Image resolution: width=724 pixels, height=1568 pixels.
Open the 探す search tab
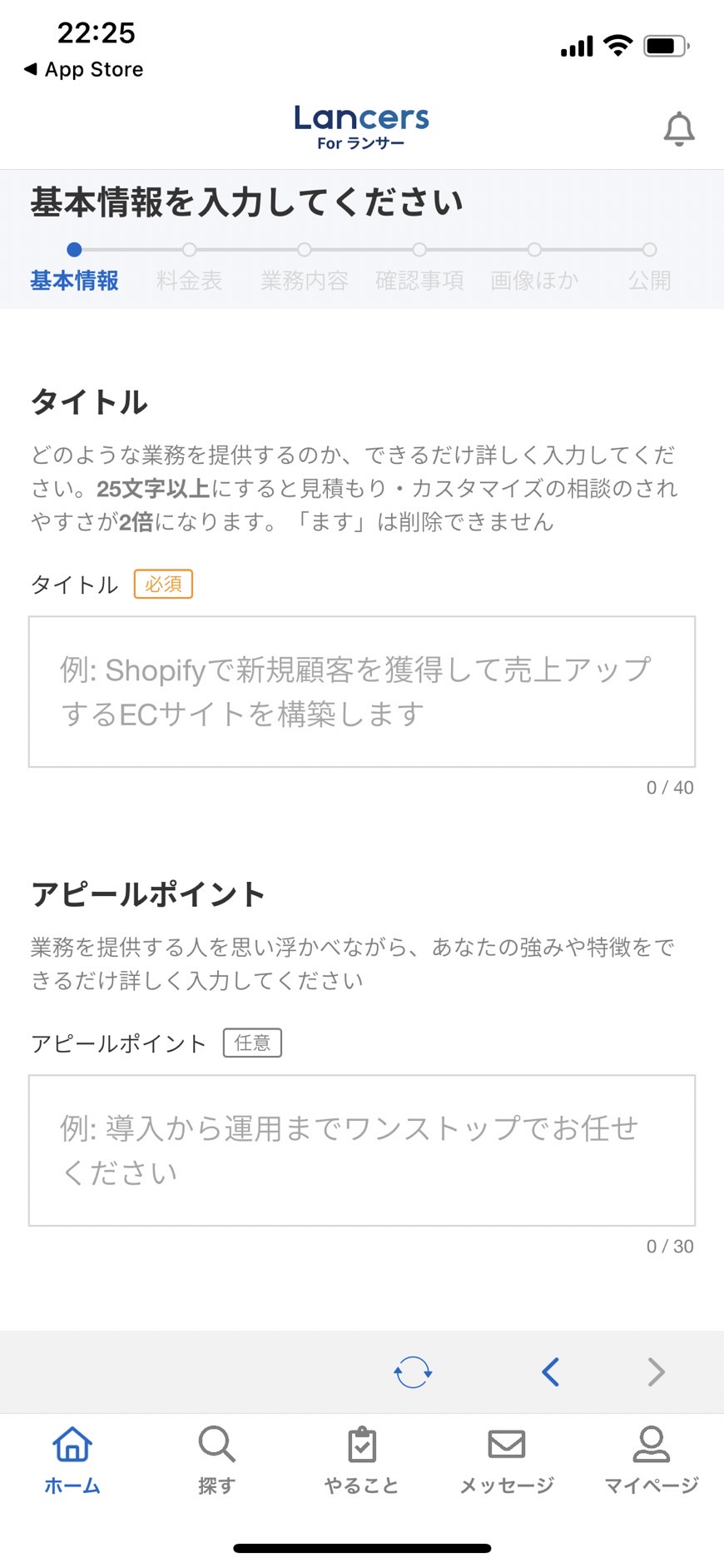coord(217,1461)
